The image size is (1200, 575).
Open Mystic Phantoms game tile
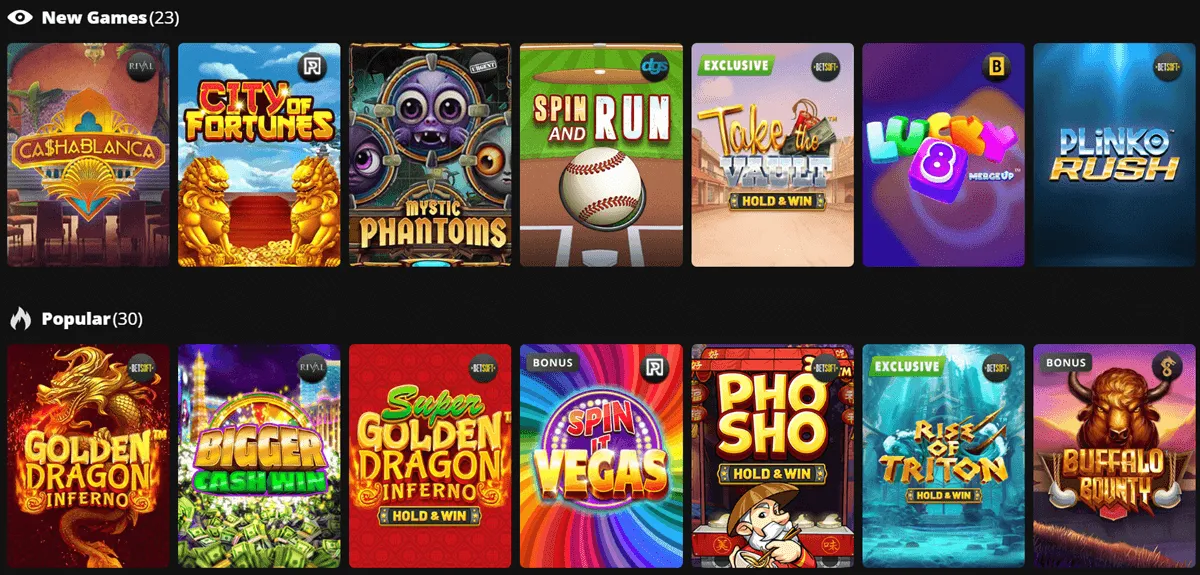430,155
